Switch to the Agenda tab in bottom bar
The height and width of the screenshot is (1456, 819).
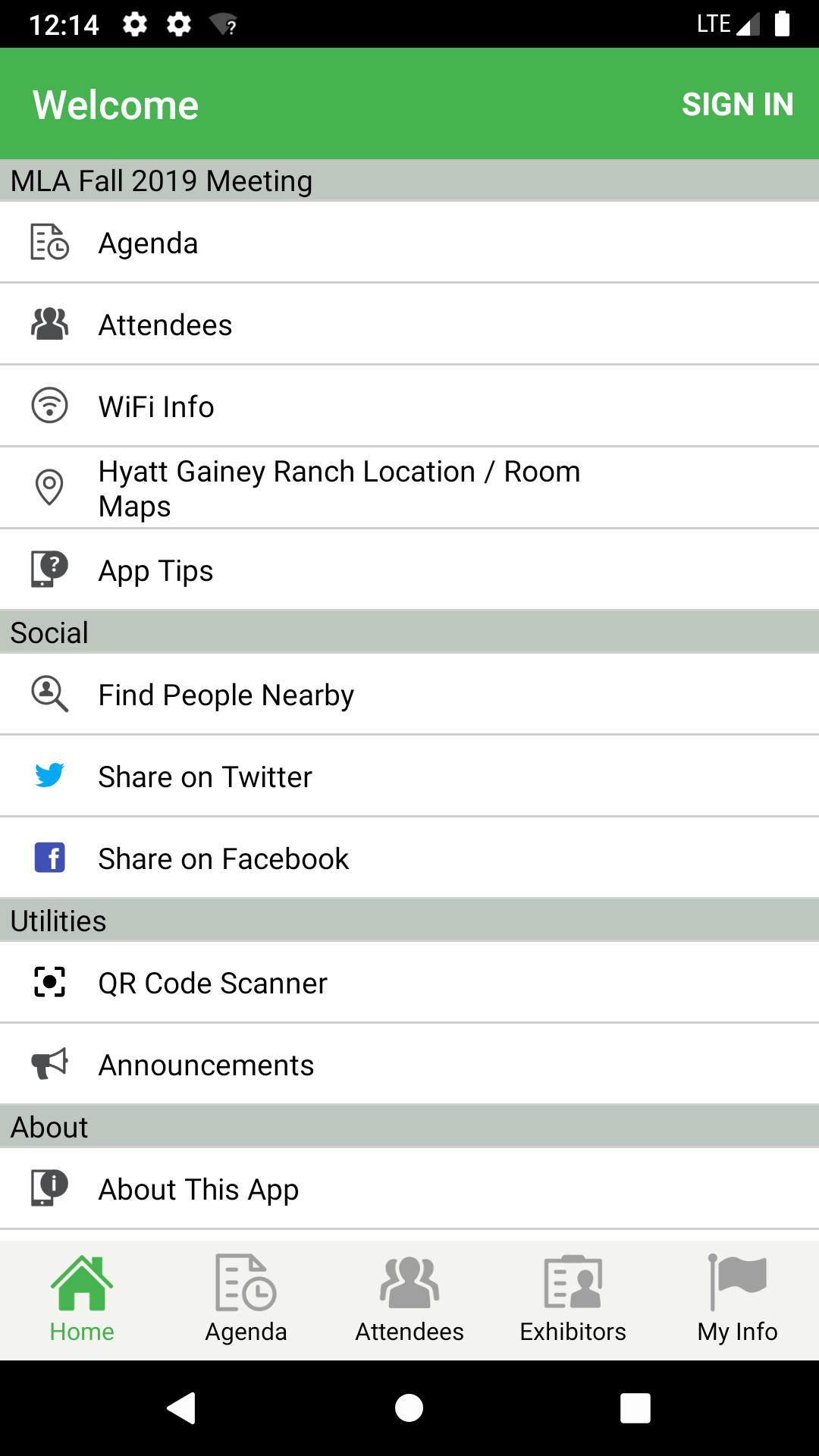click(246, 1300)
